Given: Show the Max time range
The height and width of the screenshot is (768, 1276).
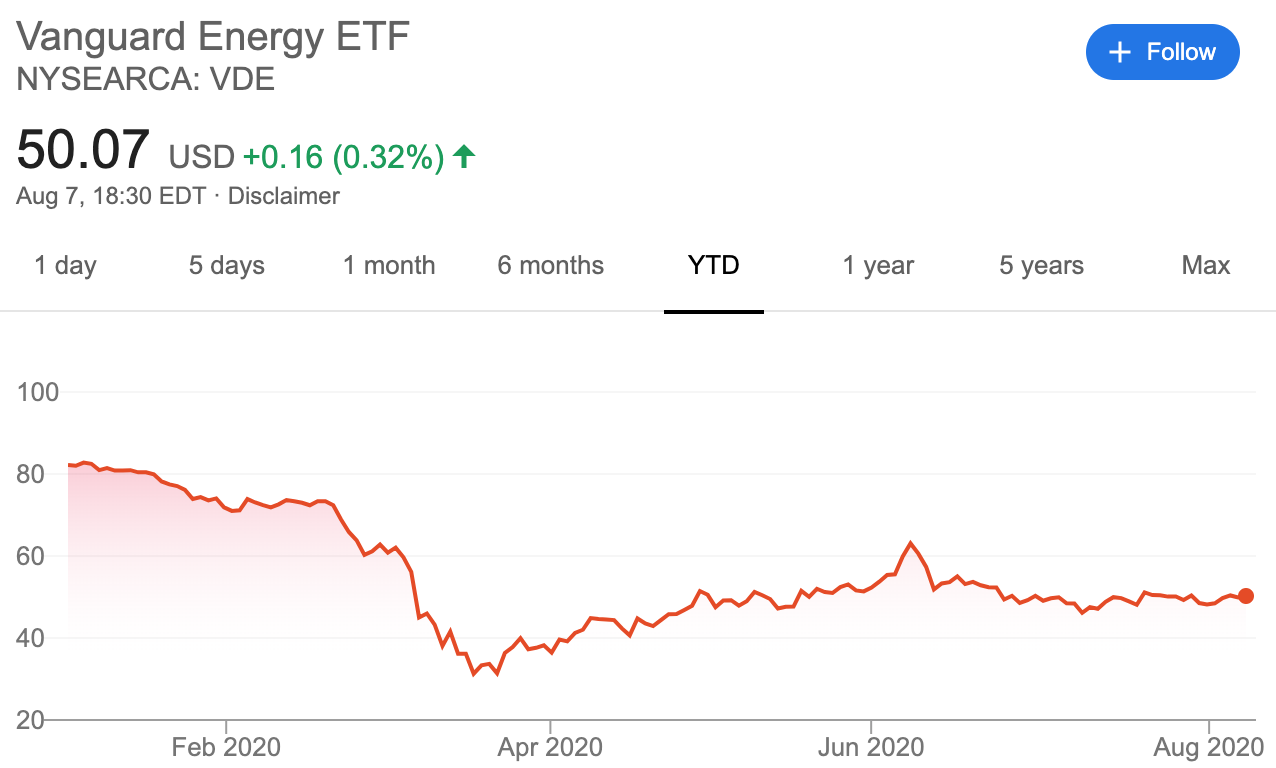Looking at the screenshot, I should pos(1205,265).
